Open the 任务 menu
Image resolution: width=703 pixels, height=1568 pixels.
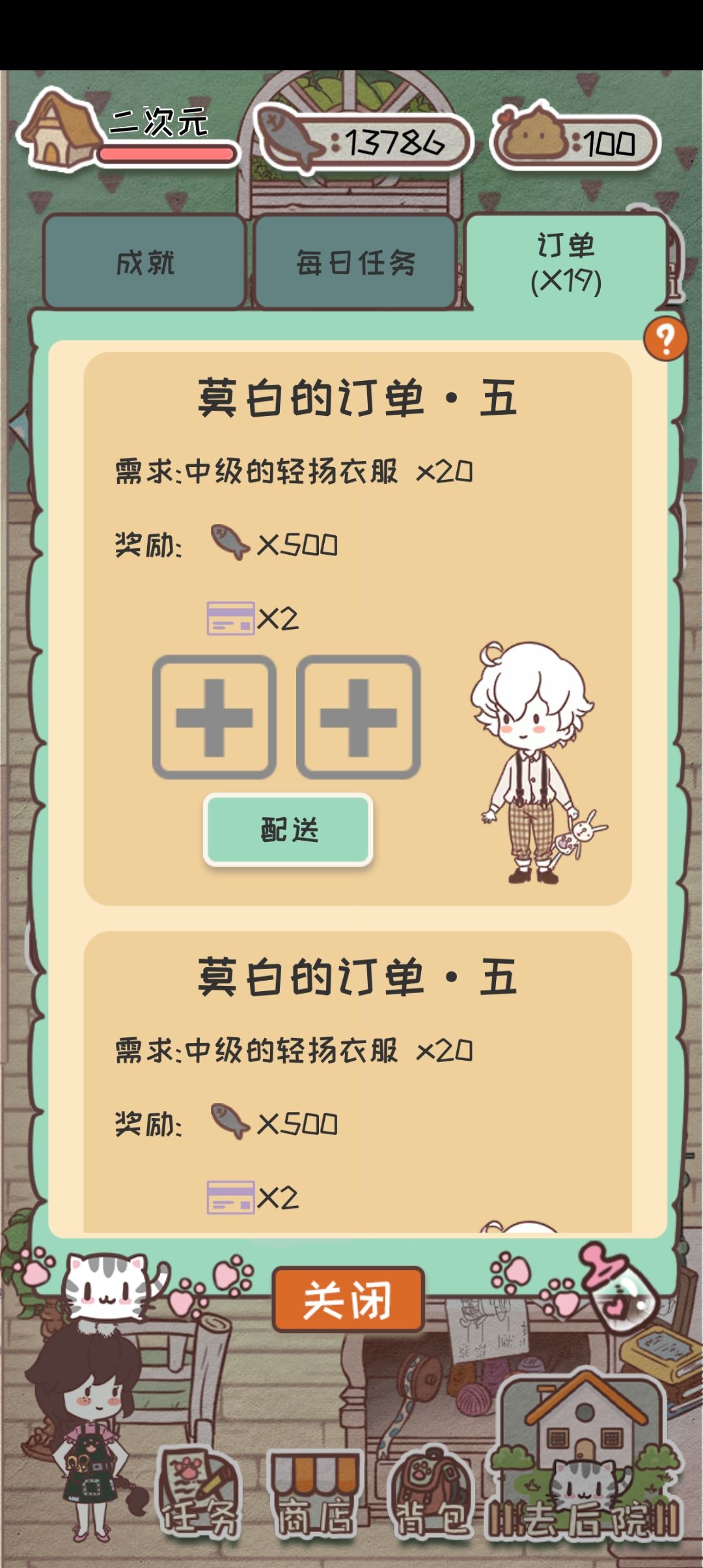[x=200, y=1494]
